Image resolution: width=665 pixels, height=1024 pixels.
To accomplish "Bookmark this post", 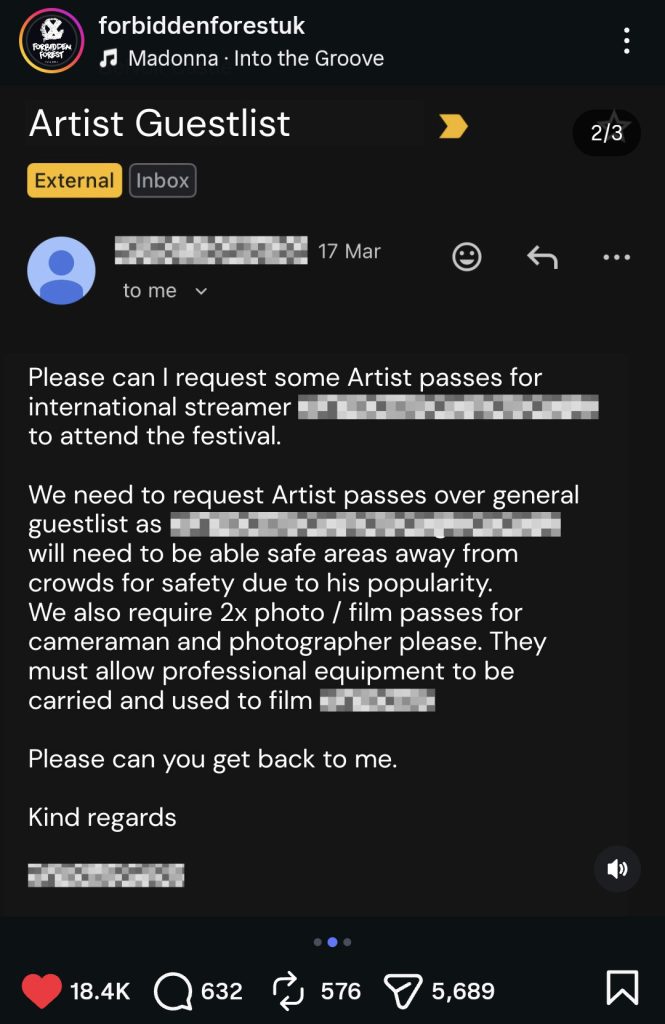I will point(622,989).
